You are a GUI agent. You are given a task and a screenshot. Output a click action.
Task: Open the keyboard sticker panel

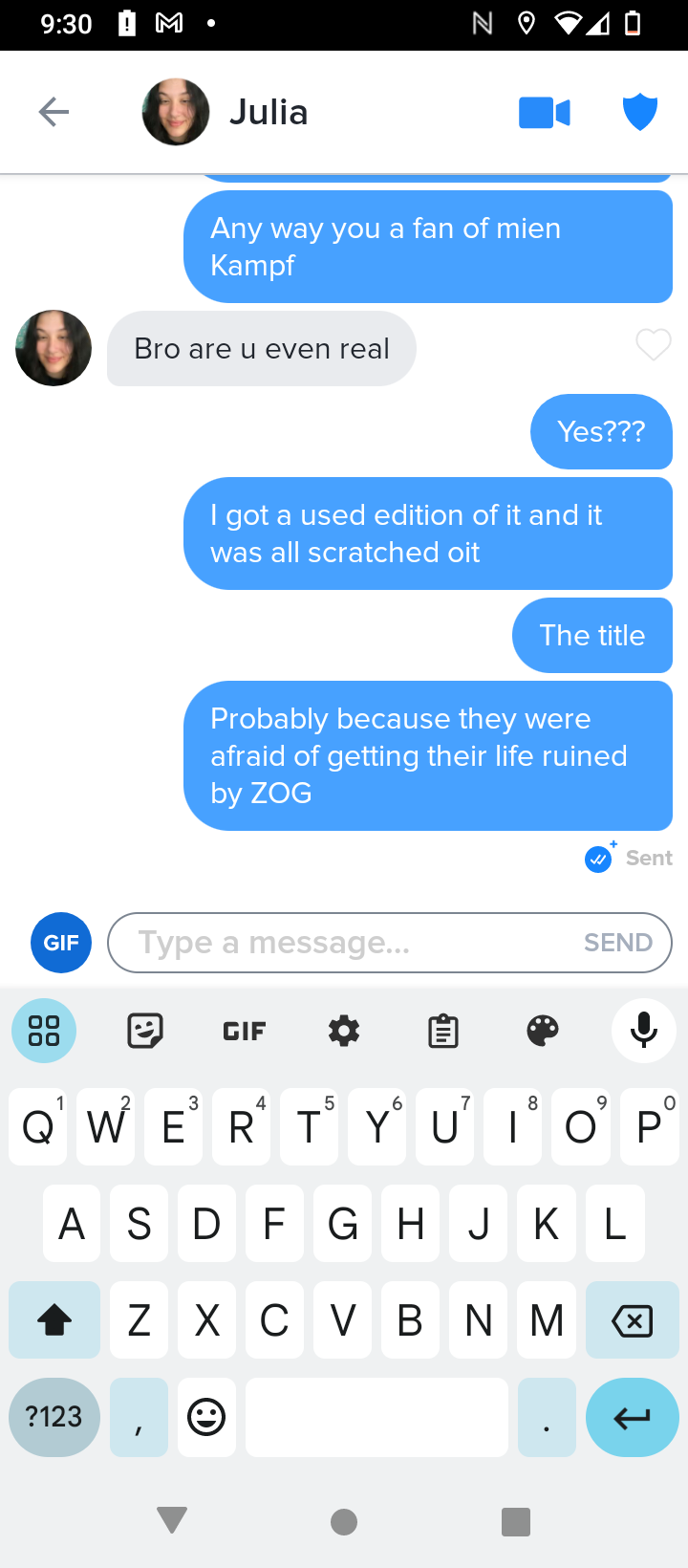[145, 1031]
